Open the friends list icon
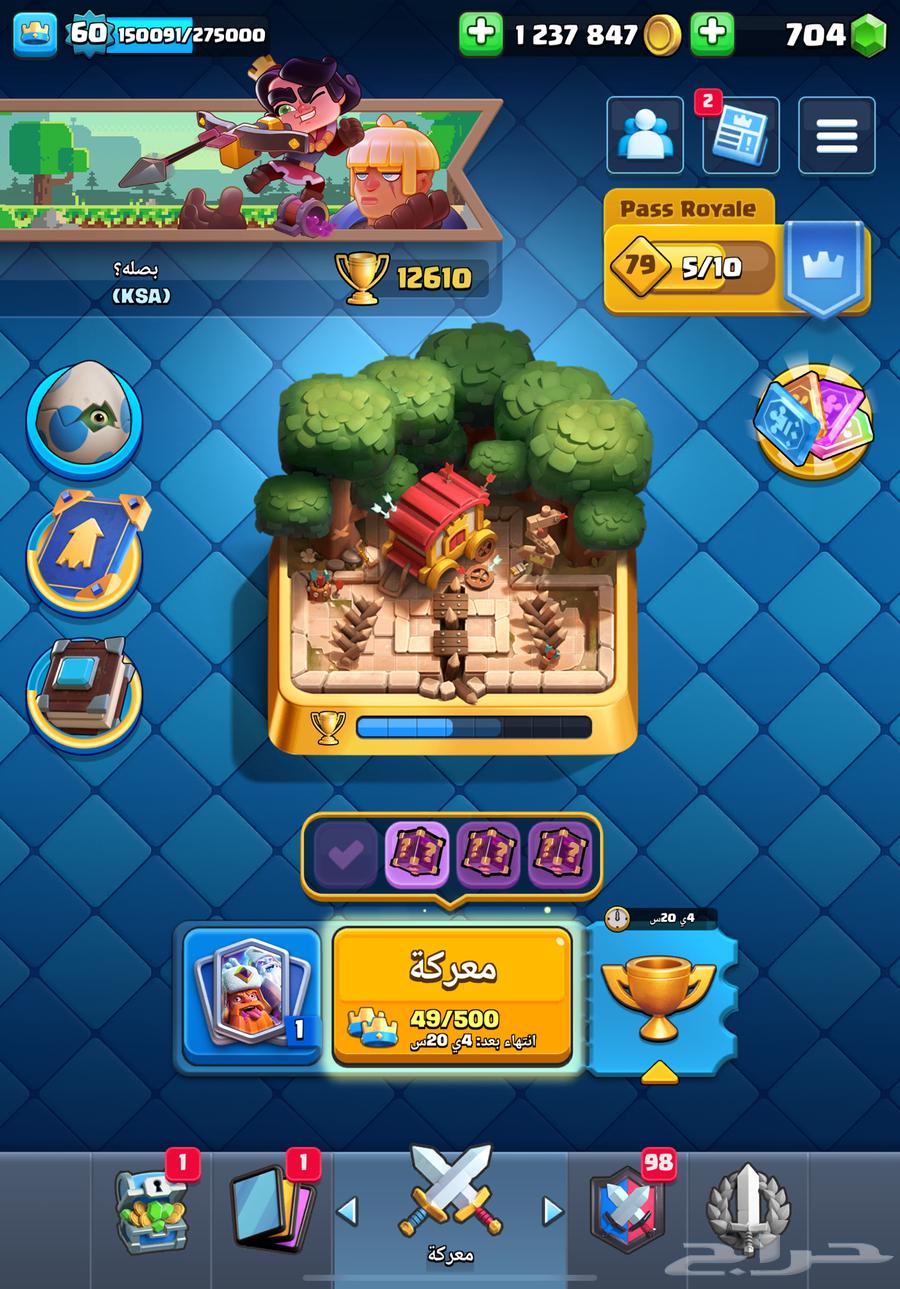This screenshot has height=1289, width=900. point(645,135)
